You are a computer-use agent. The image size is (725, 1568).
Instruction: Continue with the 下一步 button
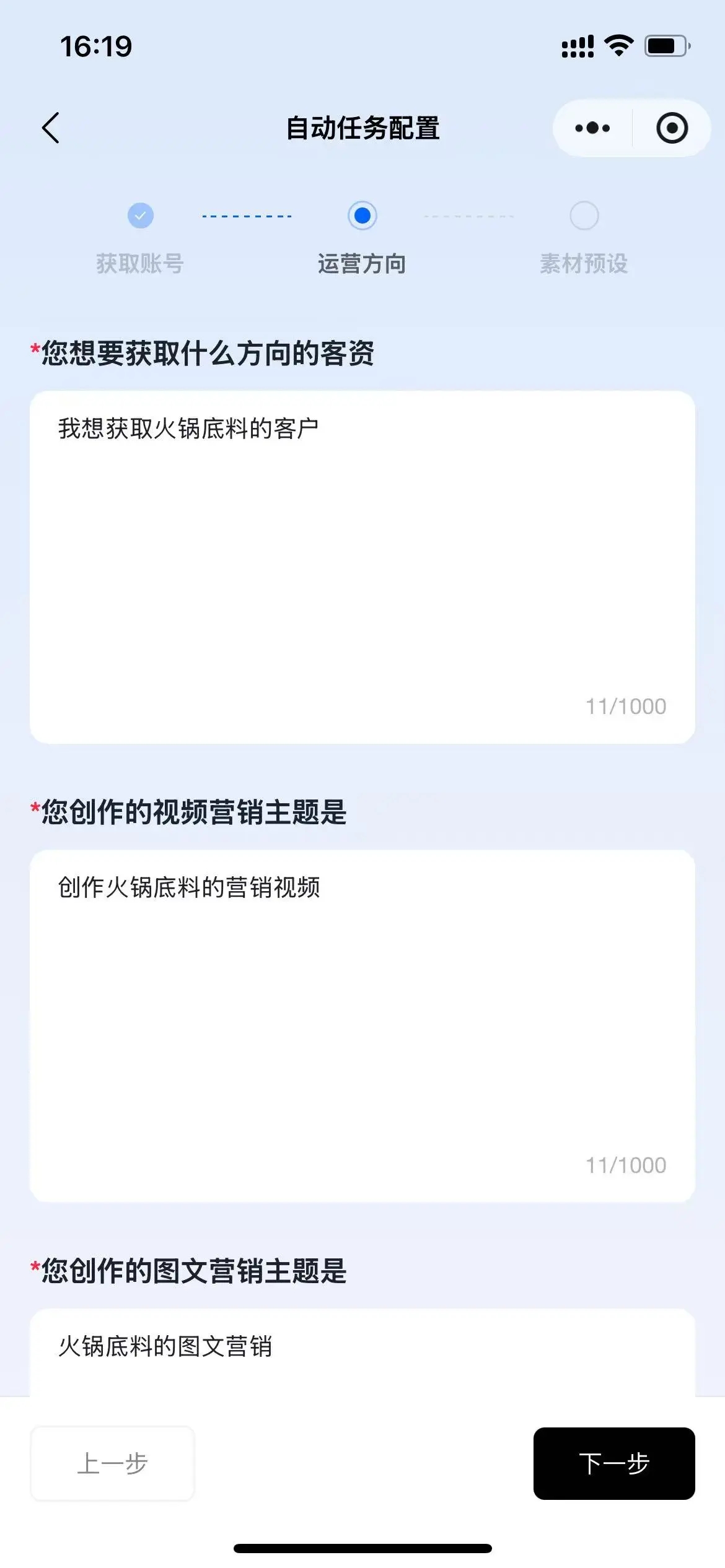[x=613, y=1463]
